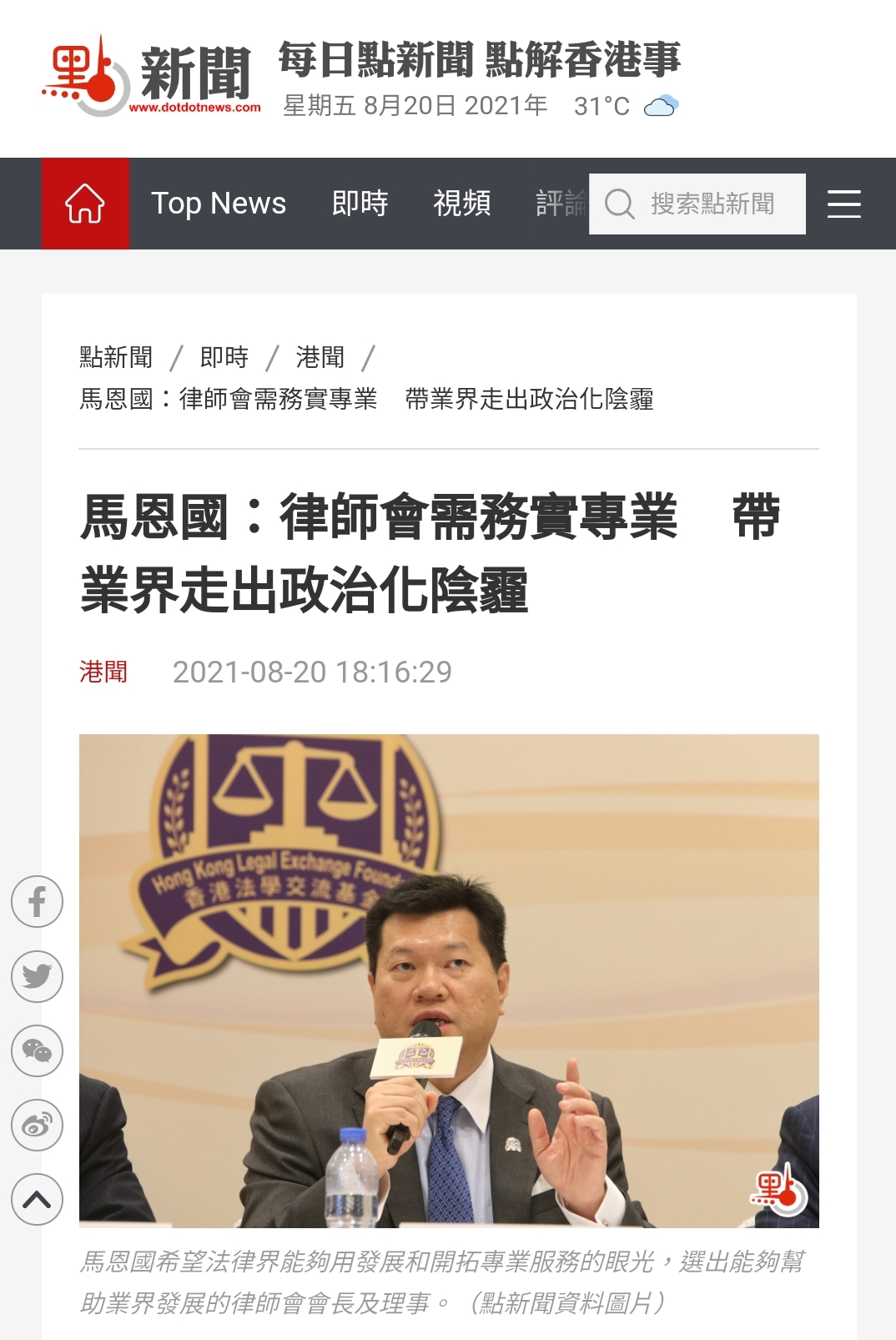Share the article on Weibo

[37, 1126]
